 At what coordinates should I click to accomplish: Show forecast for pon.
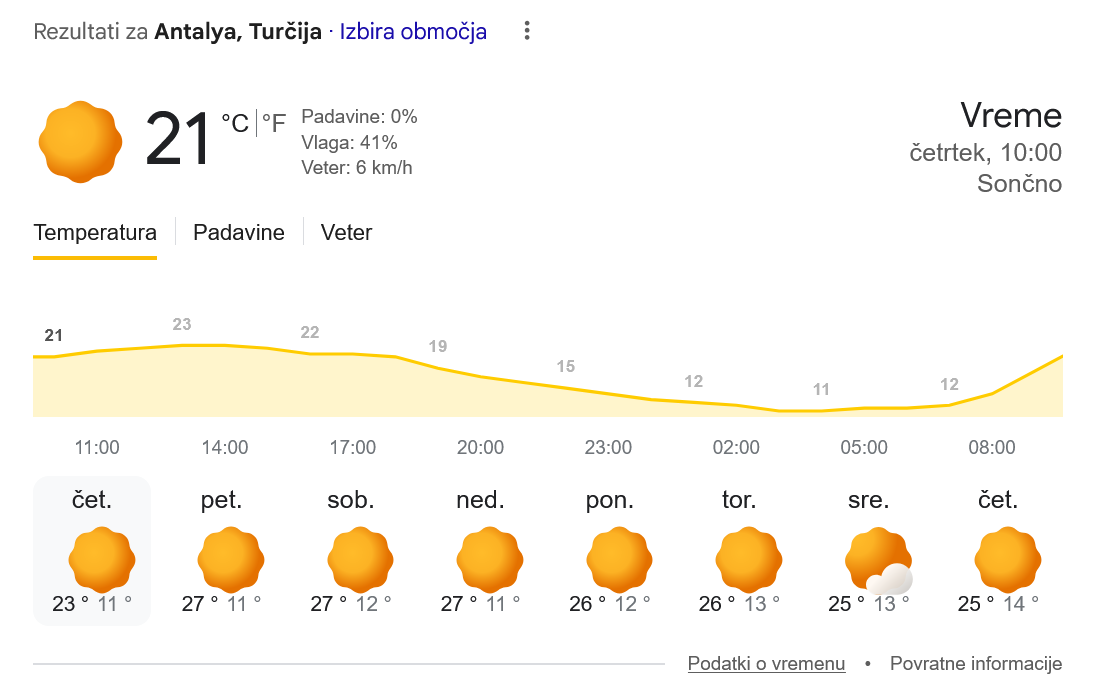click(x=609, y=551)
